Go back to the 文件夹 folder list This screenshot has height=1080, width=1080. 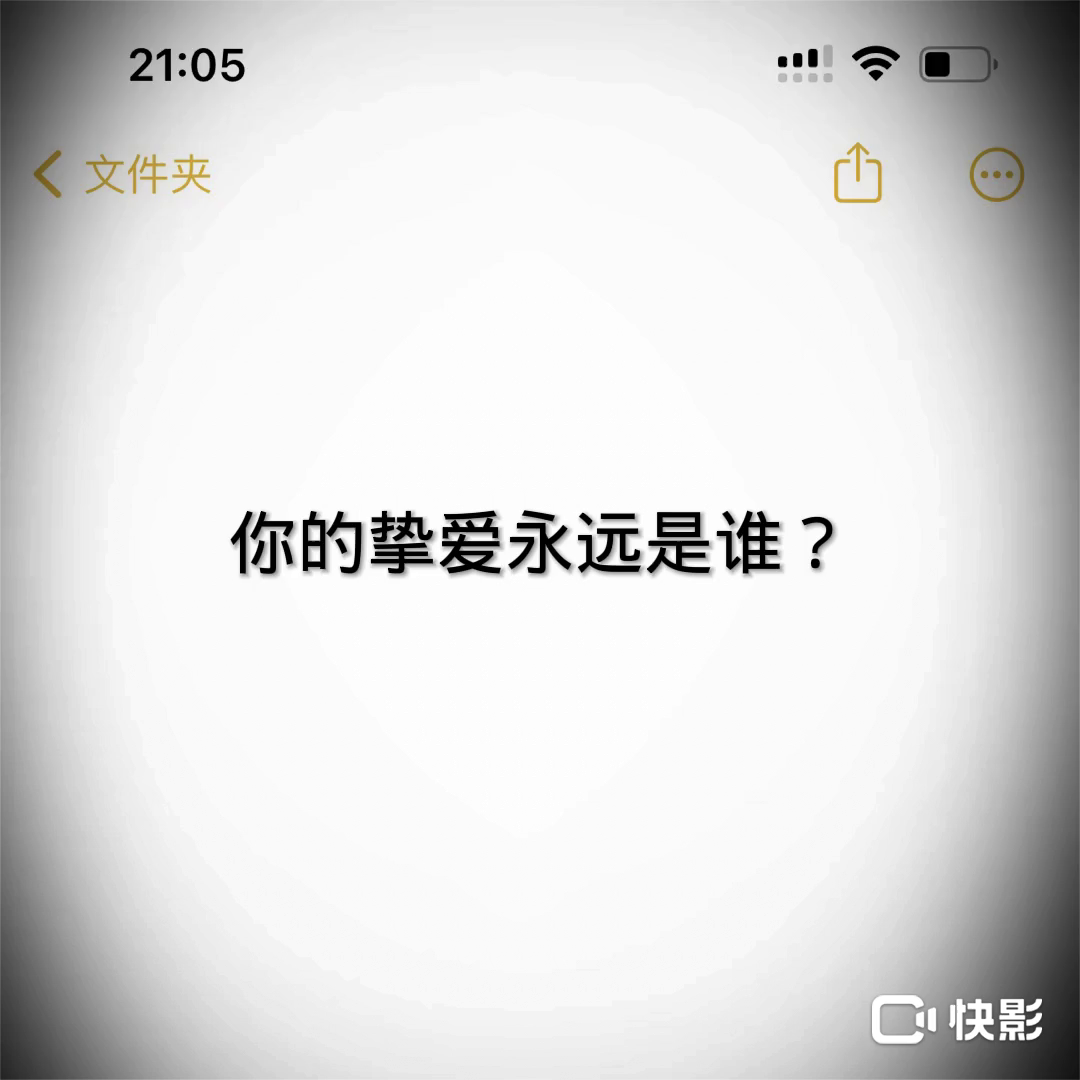[x=122, y=174]
